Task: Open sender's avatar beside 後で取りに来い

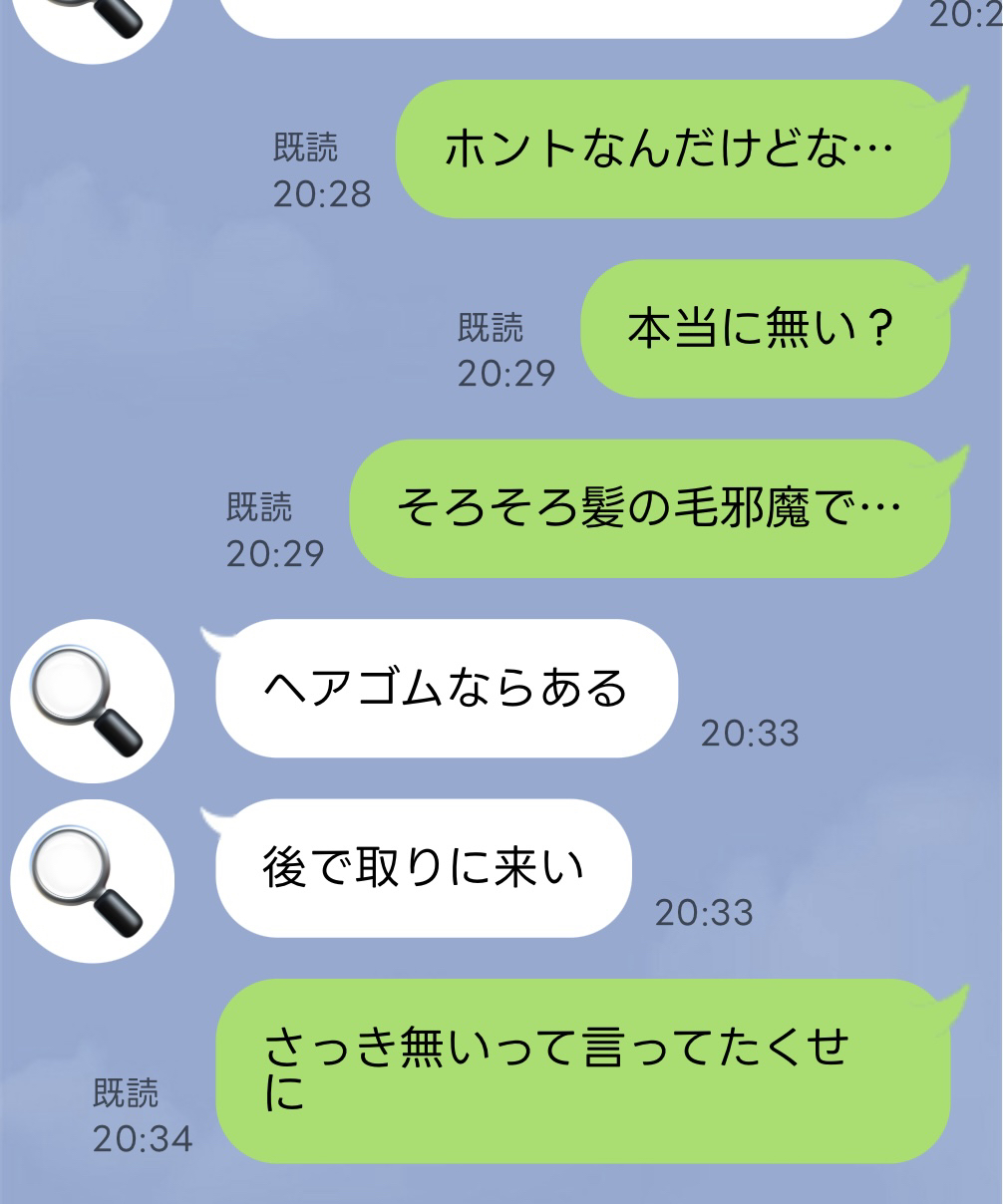Action: (92, 881)
